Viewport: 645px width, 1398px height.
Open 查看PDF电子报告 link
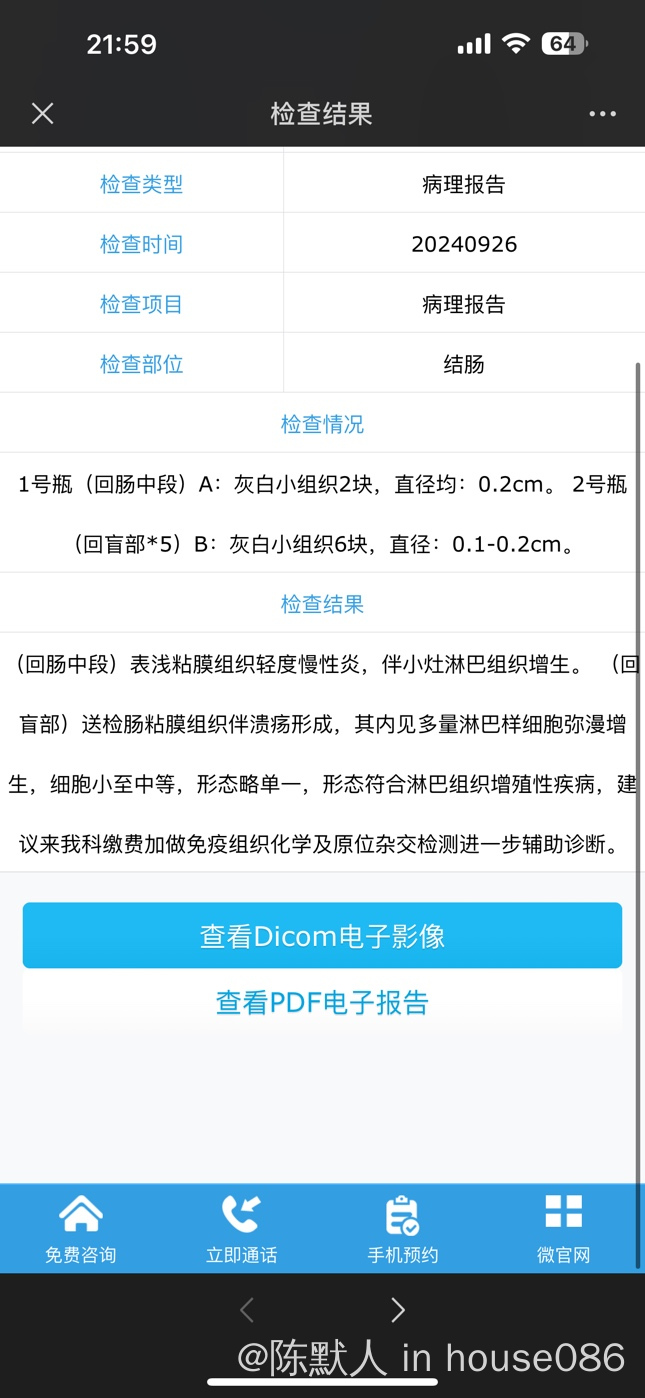322,1002
